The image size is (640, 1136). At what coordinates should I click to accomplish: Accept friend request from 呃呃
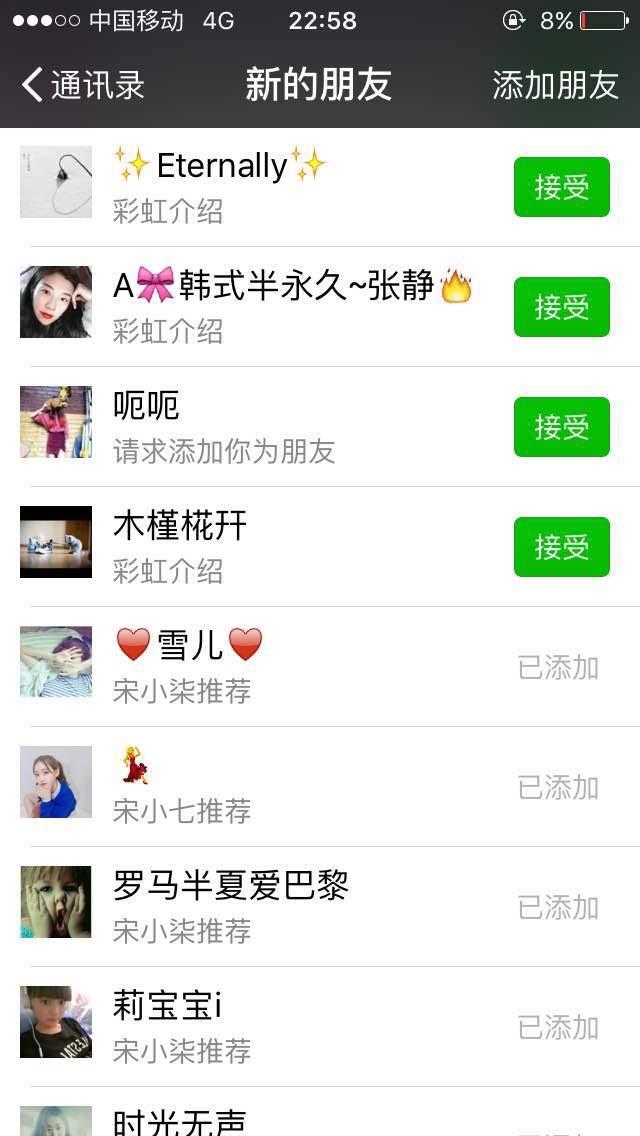(x=561, y=427)
